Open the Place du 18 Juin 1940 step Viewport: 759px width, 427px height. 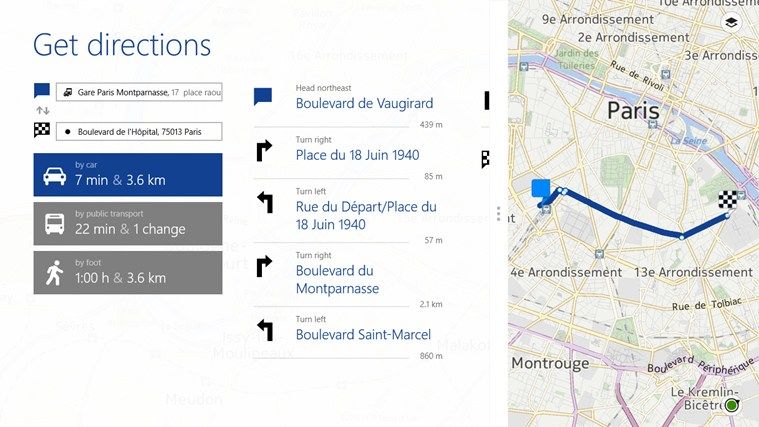(x=357, y=155)
